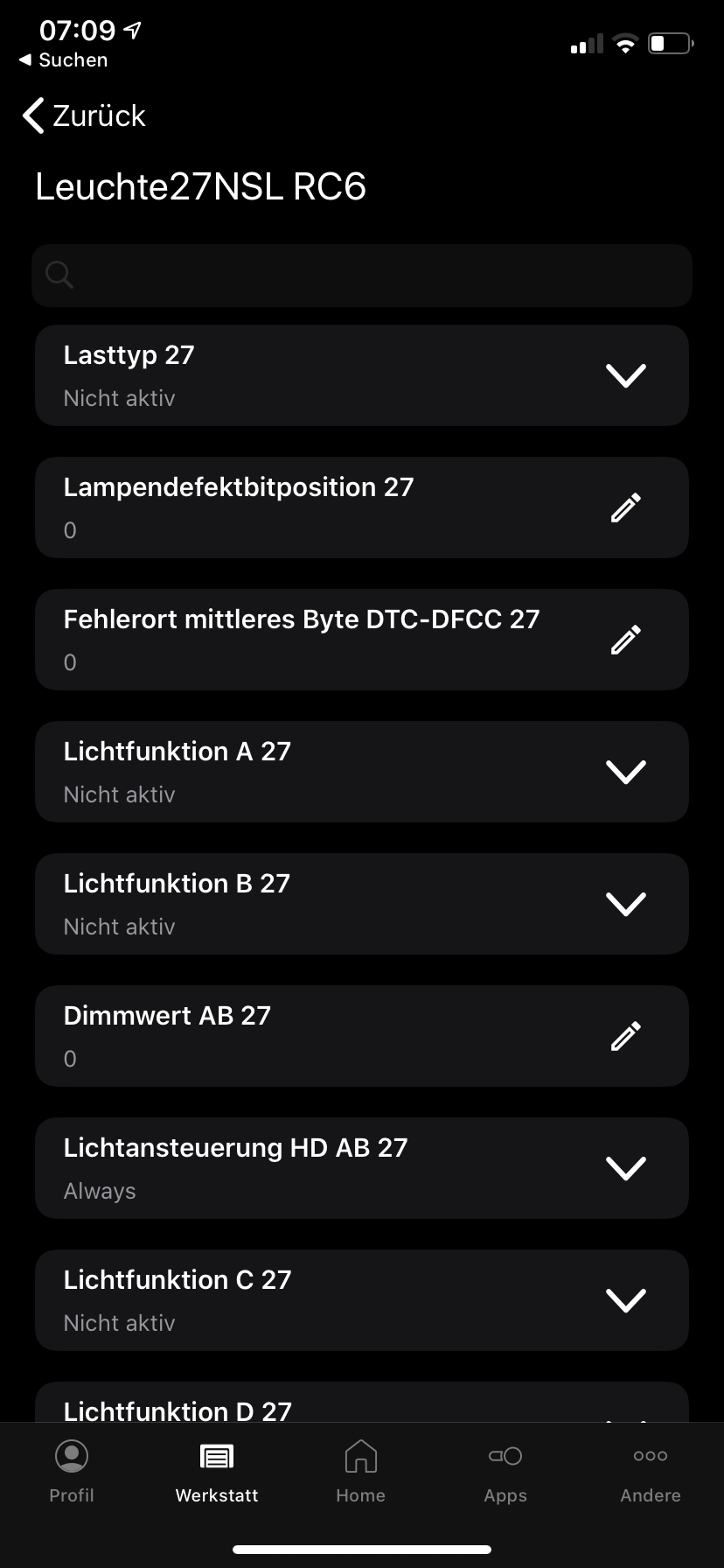724x1568 pixels.
Task: Tap the search field above Lasttyp 27
Action: point(362,276)
